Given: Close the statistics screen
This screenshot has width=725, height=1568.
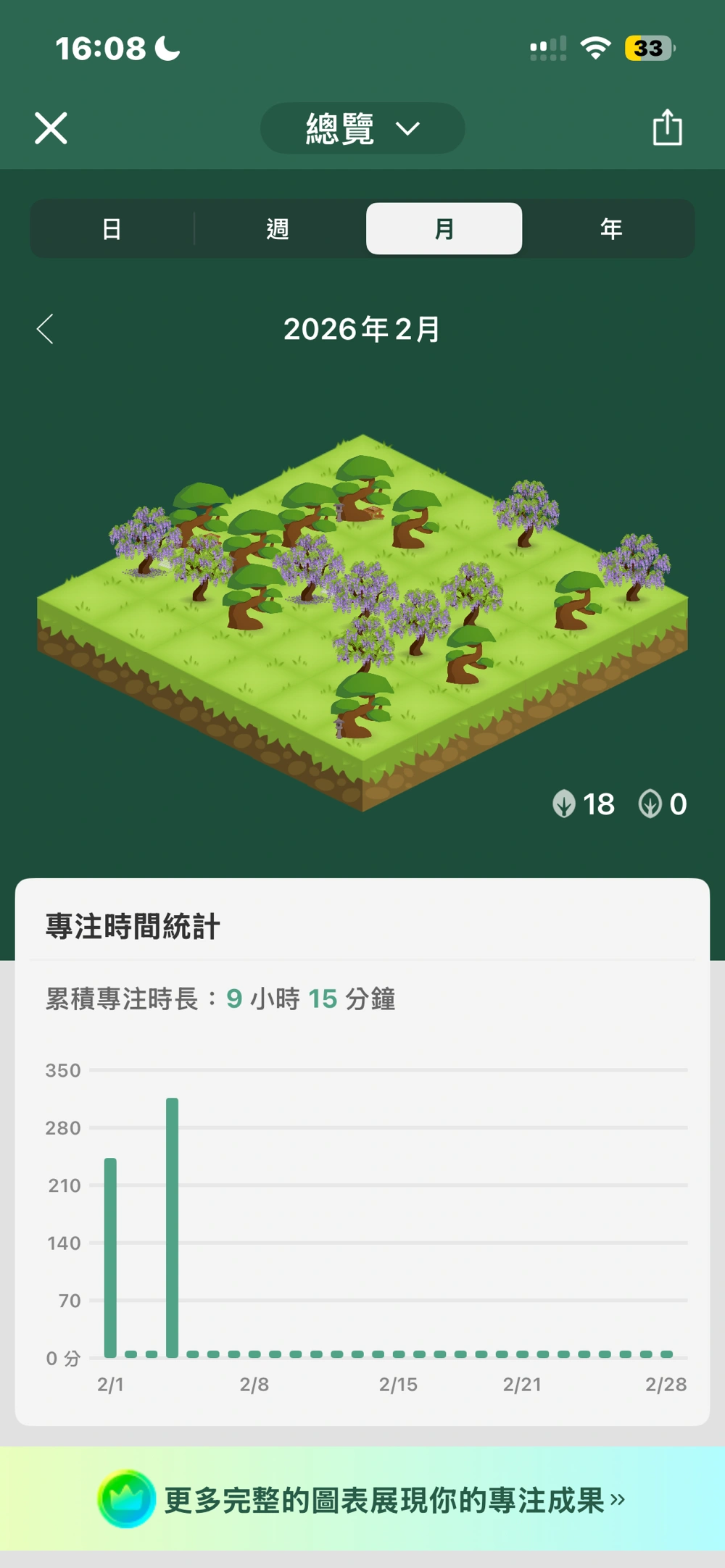Looking at the screenshot, I should [51, 128].
